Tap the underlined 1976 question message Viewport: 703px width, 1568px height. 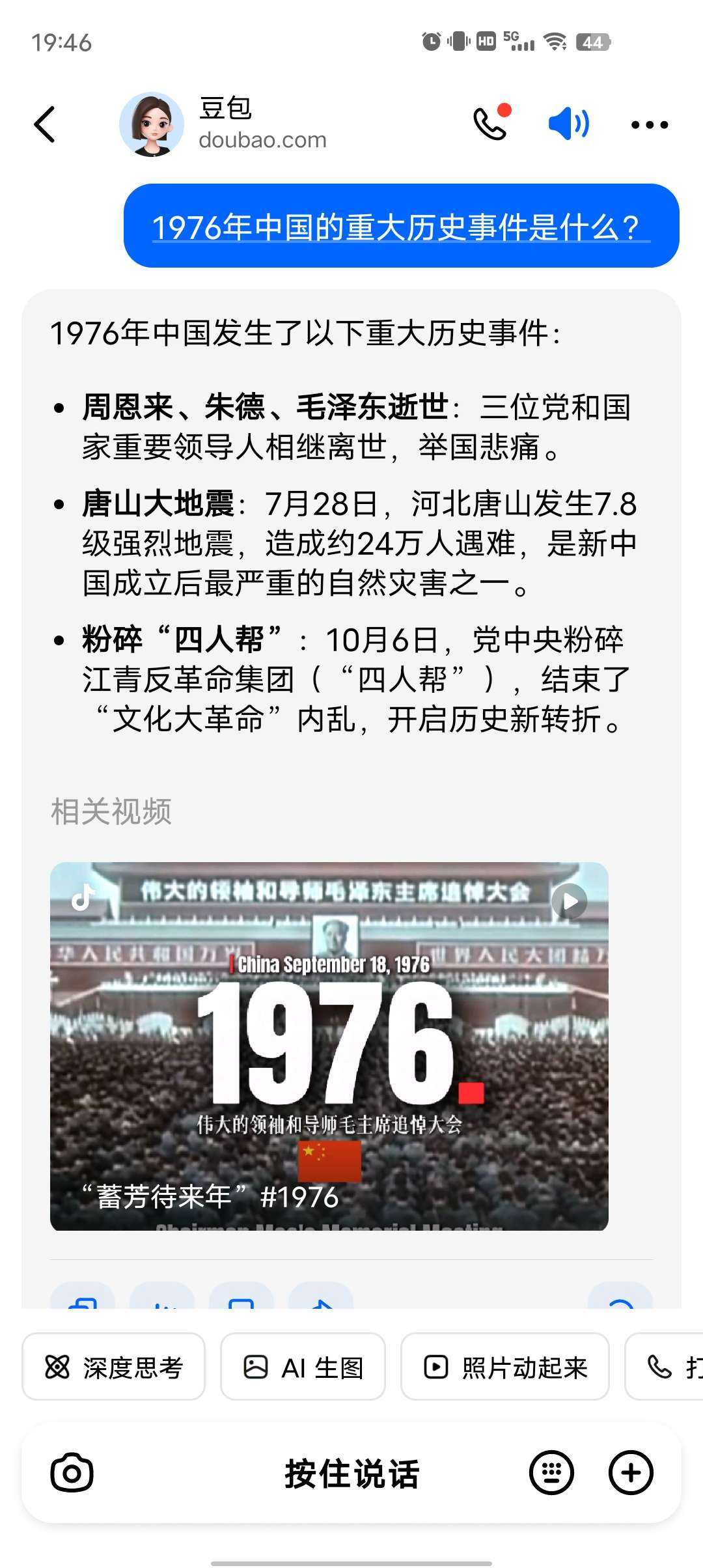click(400, 227)
